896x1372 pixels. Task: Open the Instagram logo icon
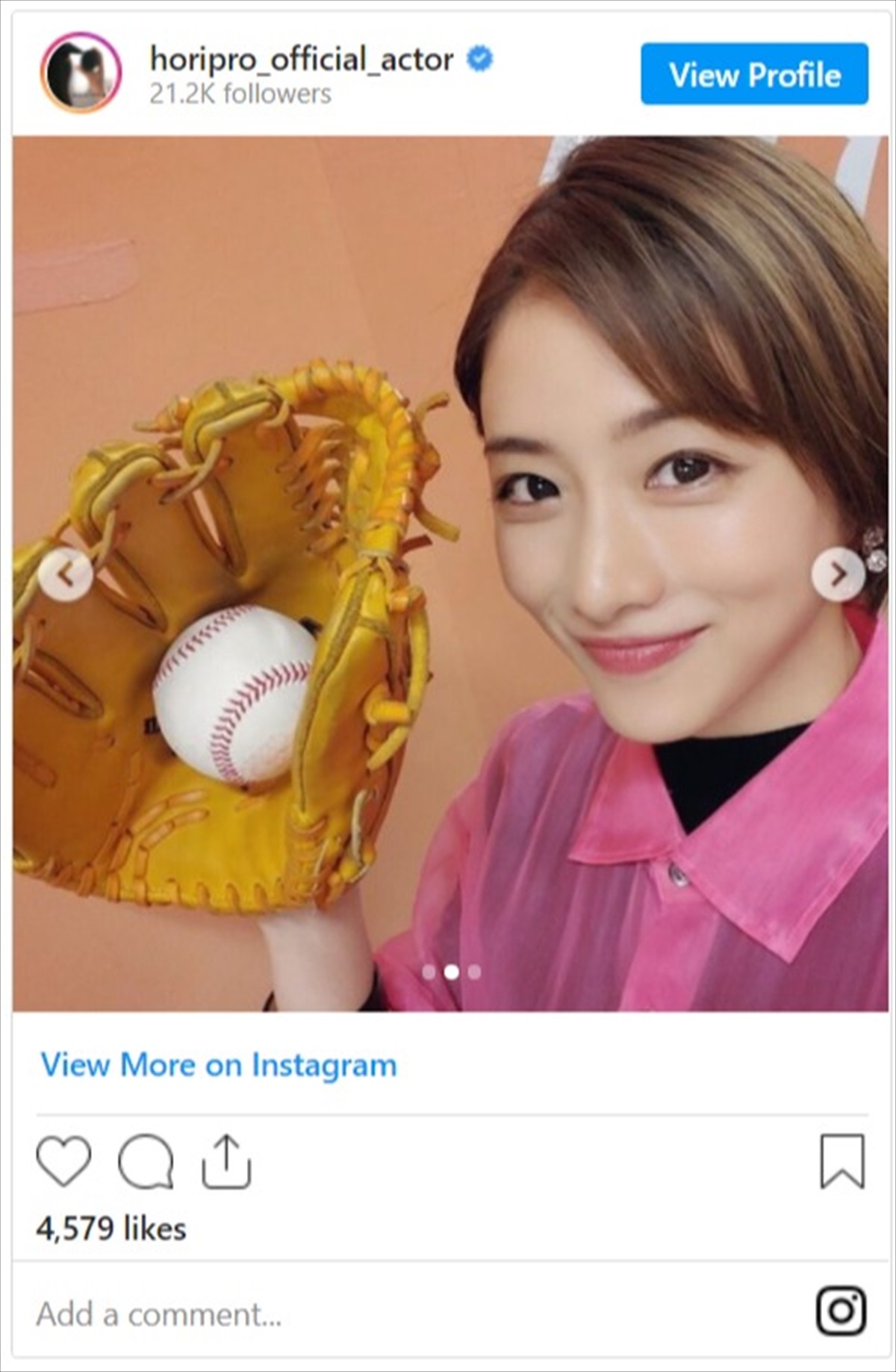841,1310
